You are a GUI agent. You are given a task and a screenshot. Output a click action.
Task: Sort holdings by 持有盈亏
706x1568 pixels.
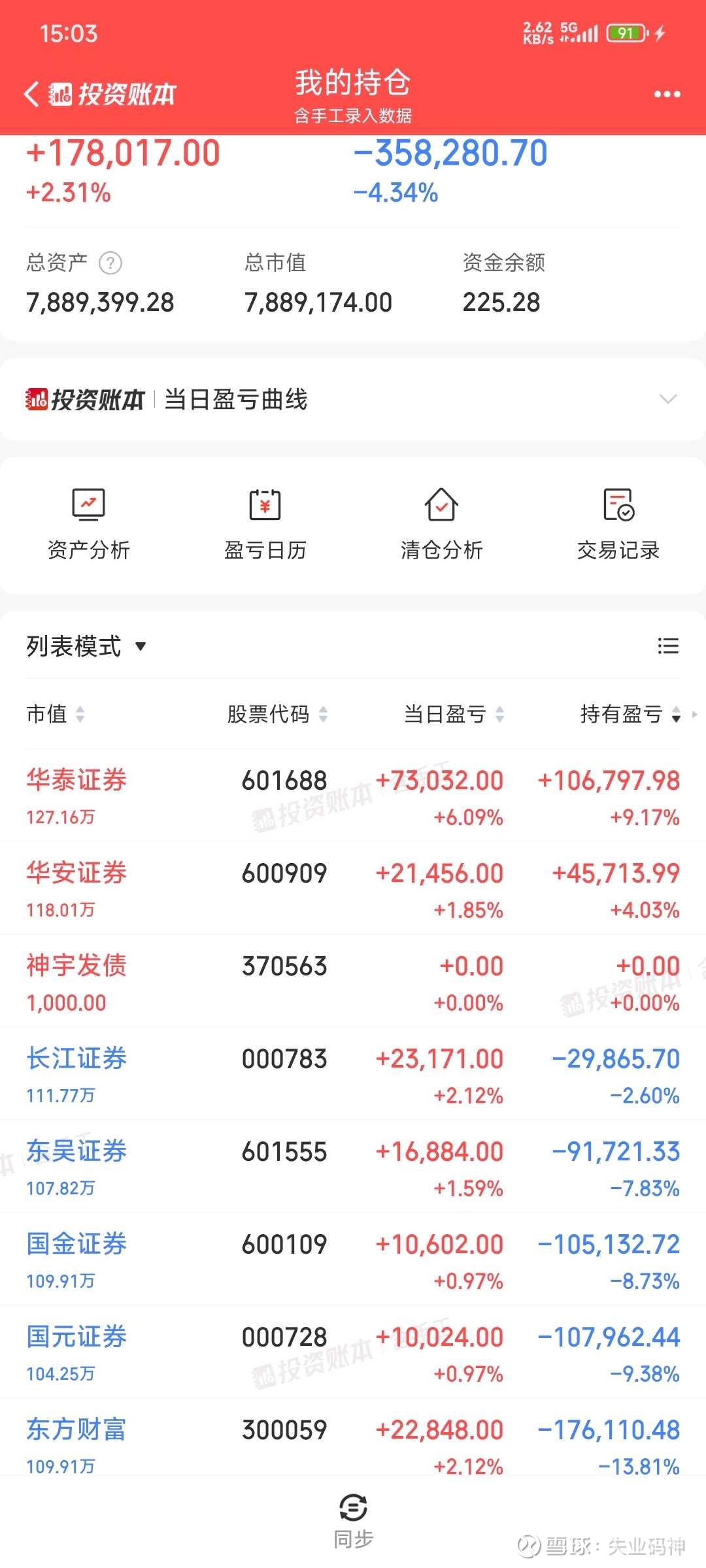(630, 714)
